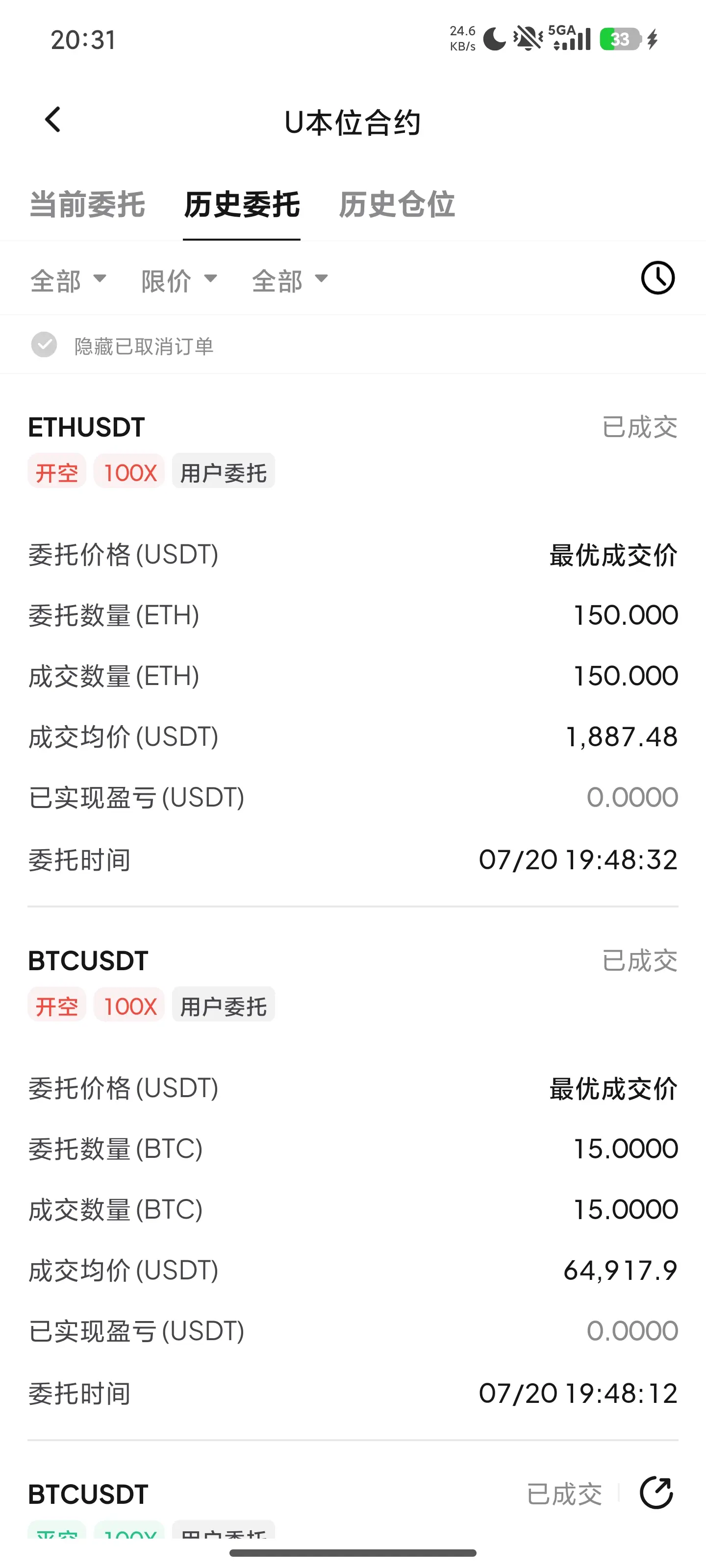Open the 历史仓位 tab
The height and width of the screenshot is (1568, 706).
(x=397, y=204)
